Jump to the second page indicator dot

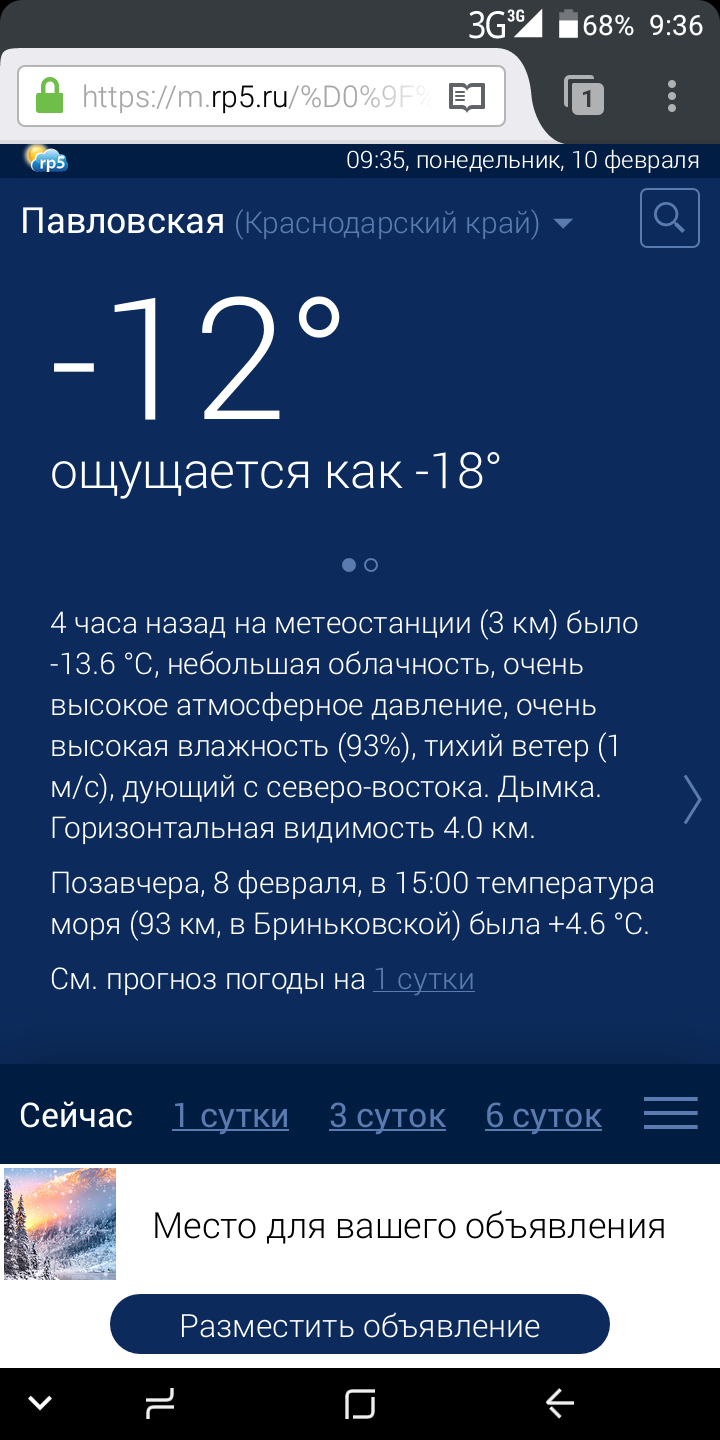coord(371,565)
